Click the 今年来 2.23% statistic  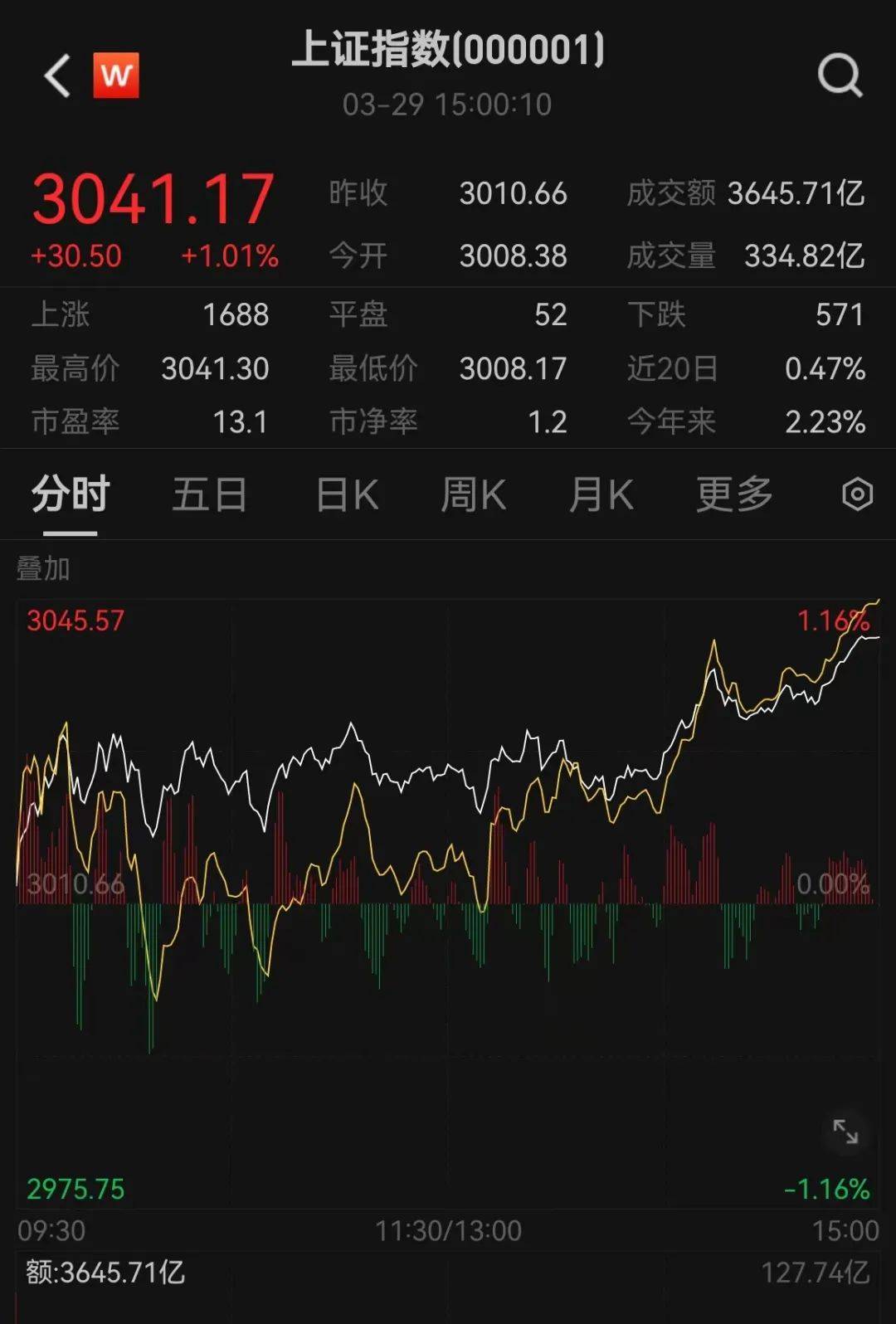click(x=825, y=421)
